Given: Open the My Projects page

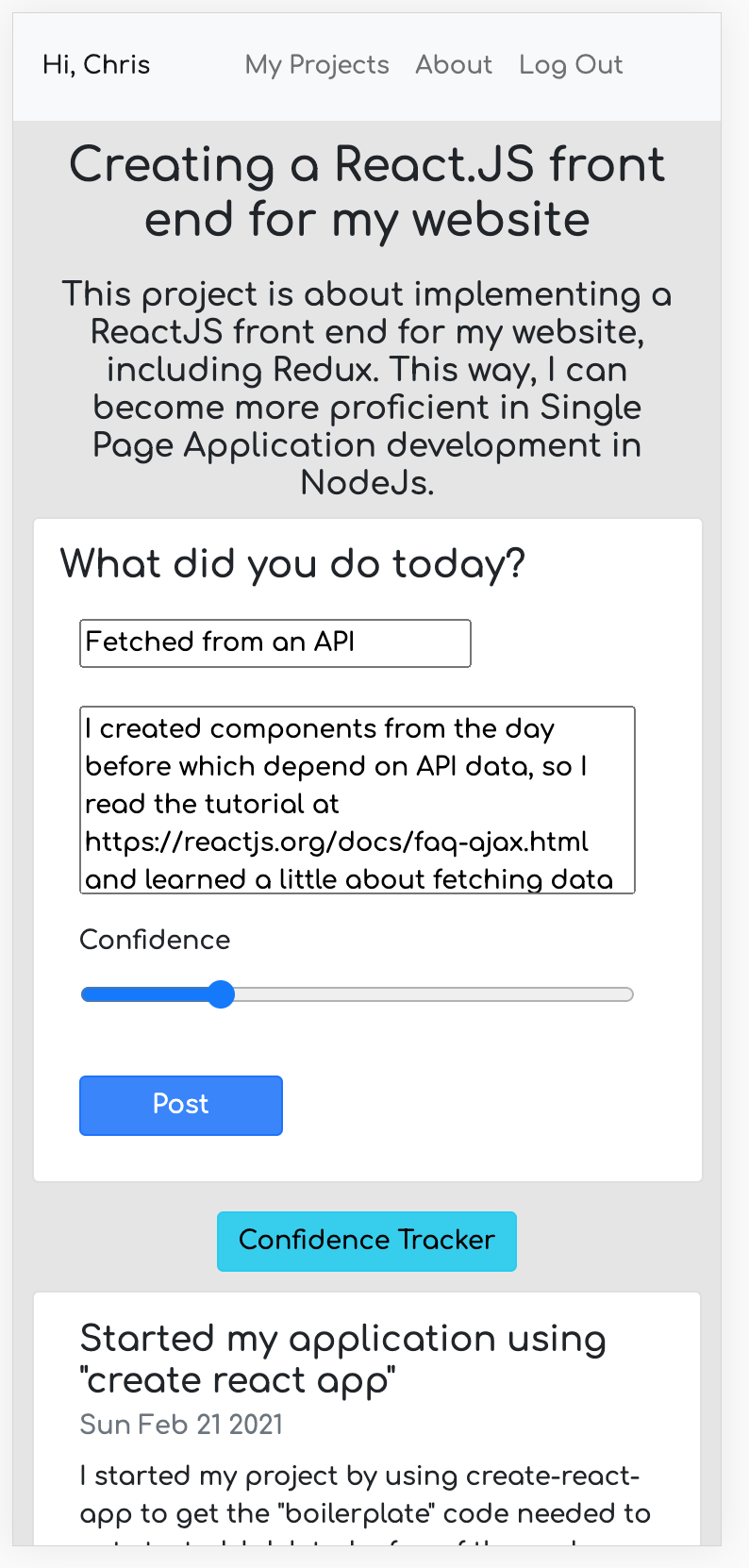Looking at the screenshot, I should coord(317,64).
